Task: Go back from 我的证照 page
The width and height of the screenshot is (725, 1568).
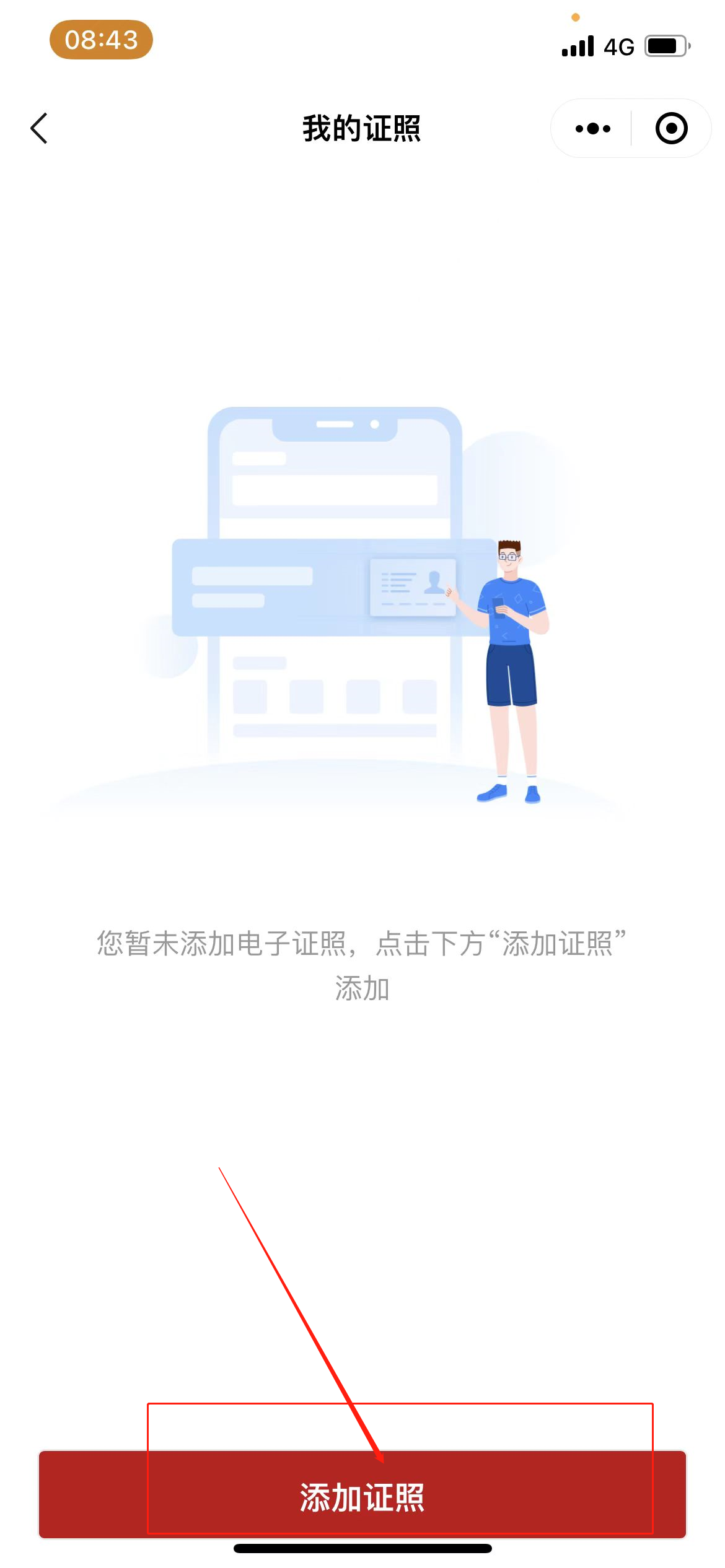Action: click(x=39, y=128)
